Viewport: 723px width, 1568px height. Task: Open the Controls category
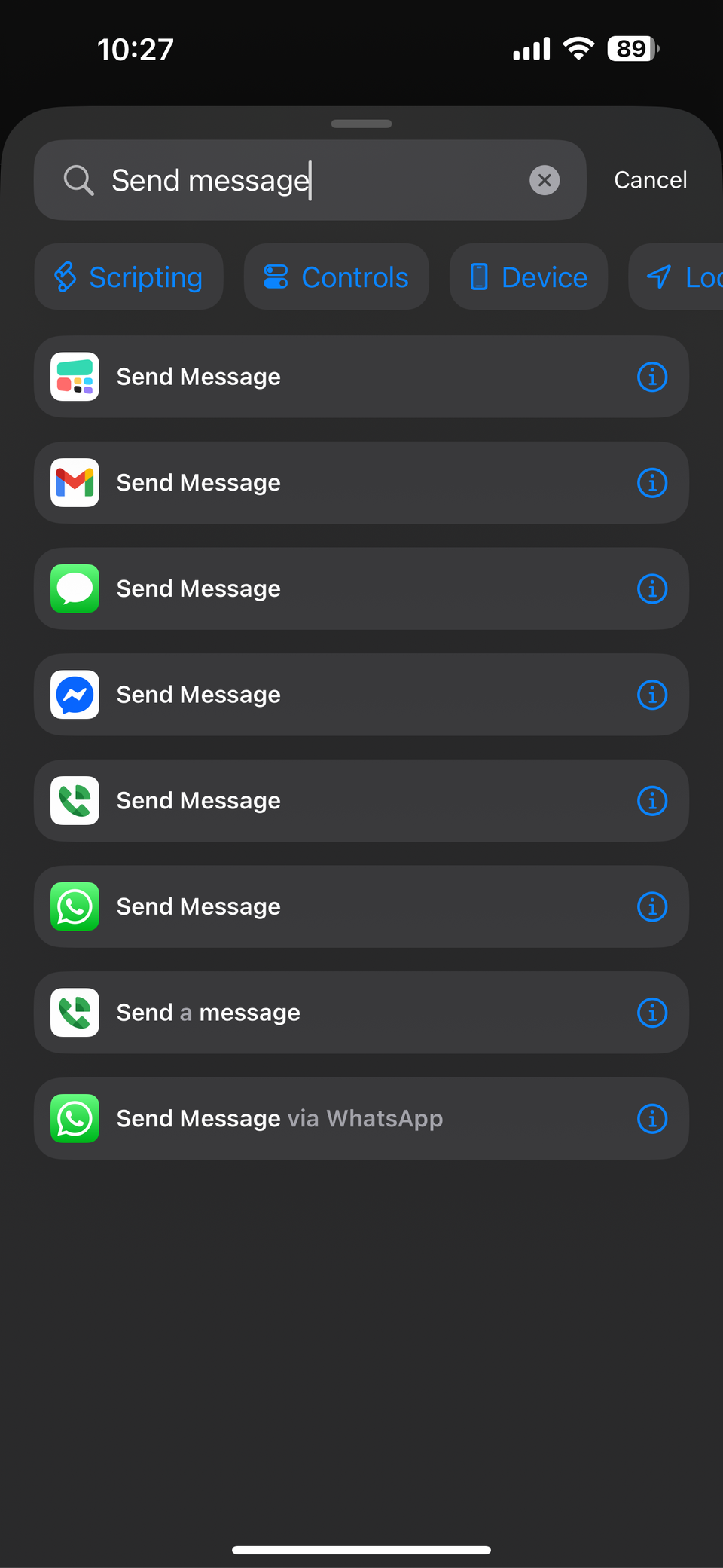[336, 277]
